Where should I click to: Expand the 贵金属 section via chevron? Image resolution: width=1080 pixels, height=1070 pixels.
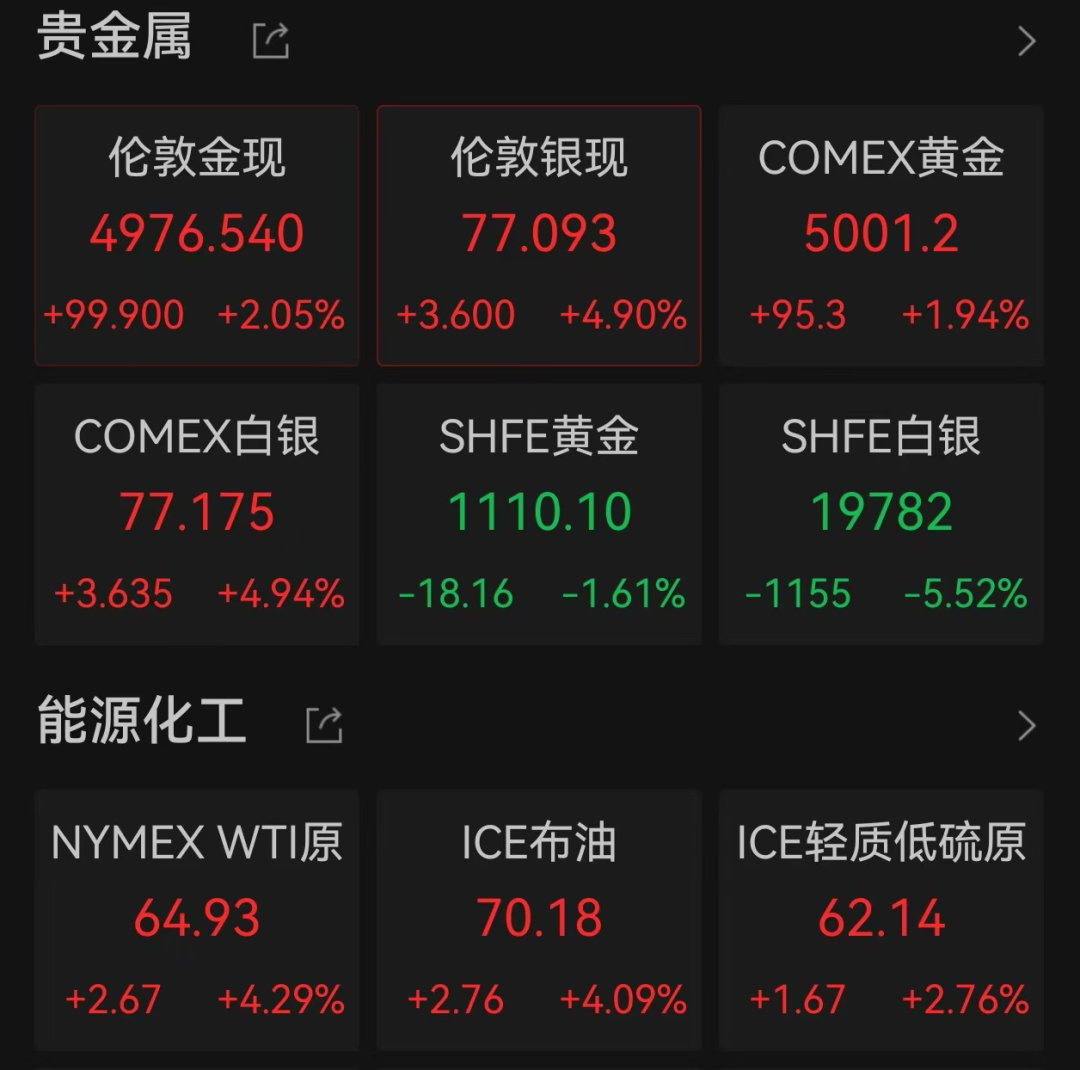[x=1026, y=41]
